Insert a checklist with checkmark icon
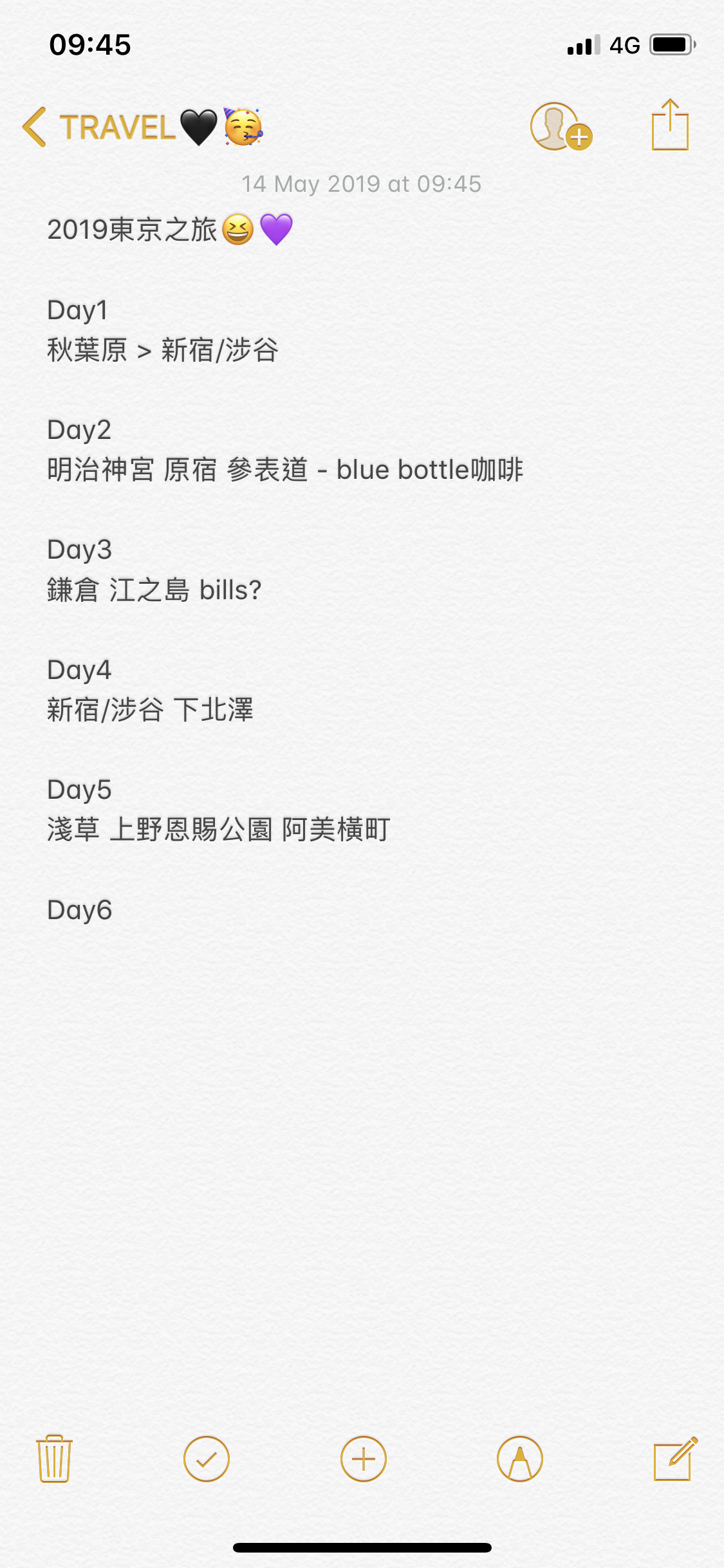This screenshot has height=1568, width=724. (207, 1459)
